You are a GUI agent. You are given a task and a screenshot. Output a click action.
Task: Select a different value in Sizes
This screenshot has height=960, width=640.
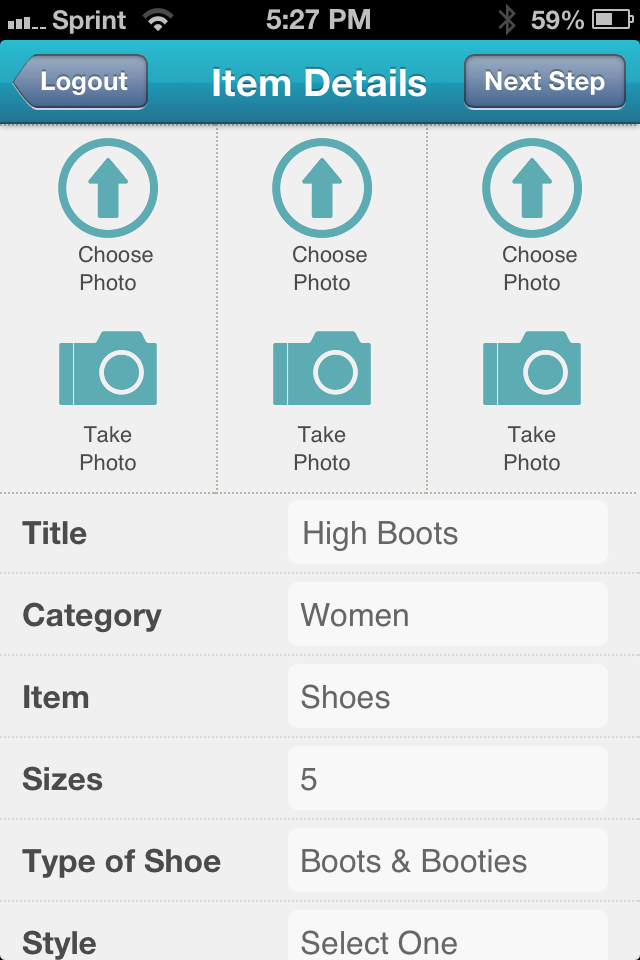coord(447,779)
